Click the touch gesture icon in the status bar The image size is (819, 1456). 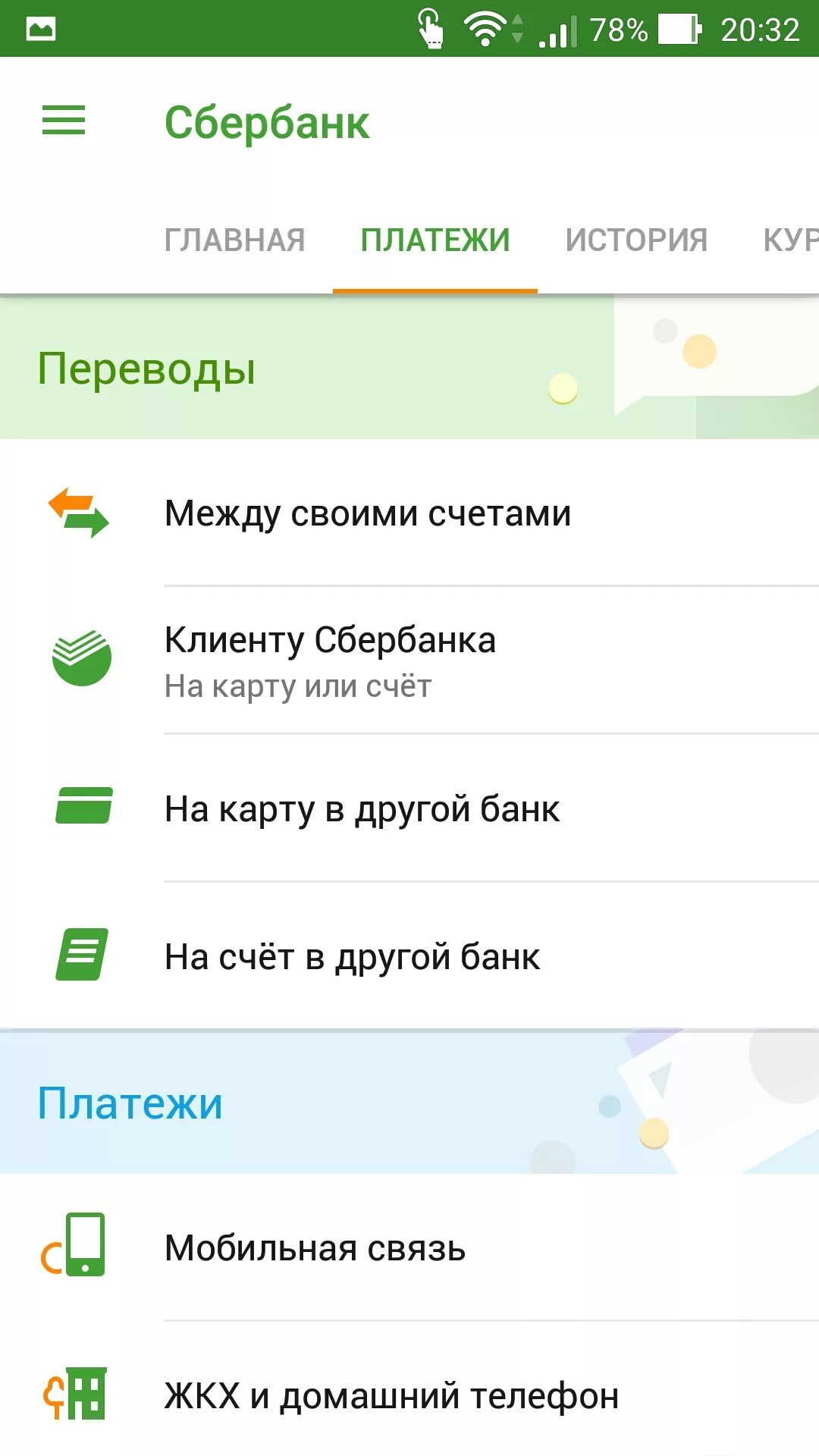pyautogui.click(x=431, y=29)
